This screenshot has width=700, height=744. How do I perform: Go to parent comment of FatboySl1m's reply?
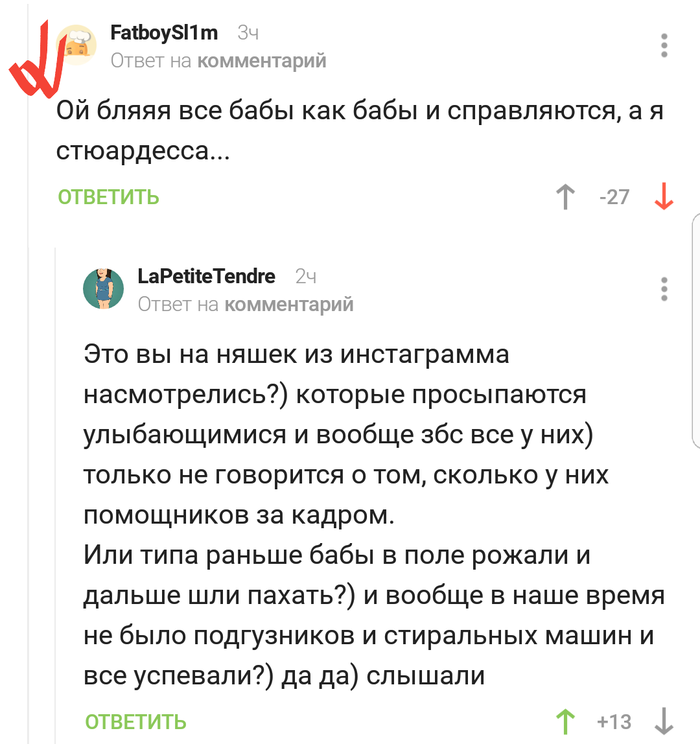point(262,61)
